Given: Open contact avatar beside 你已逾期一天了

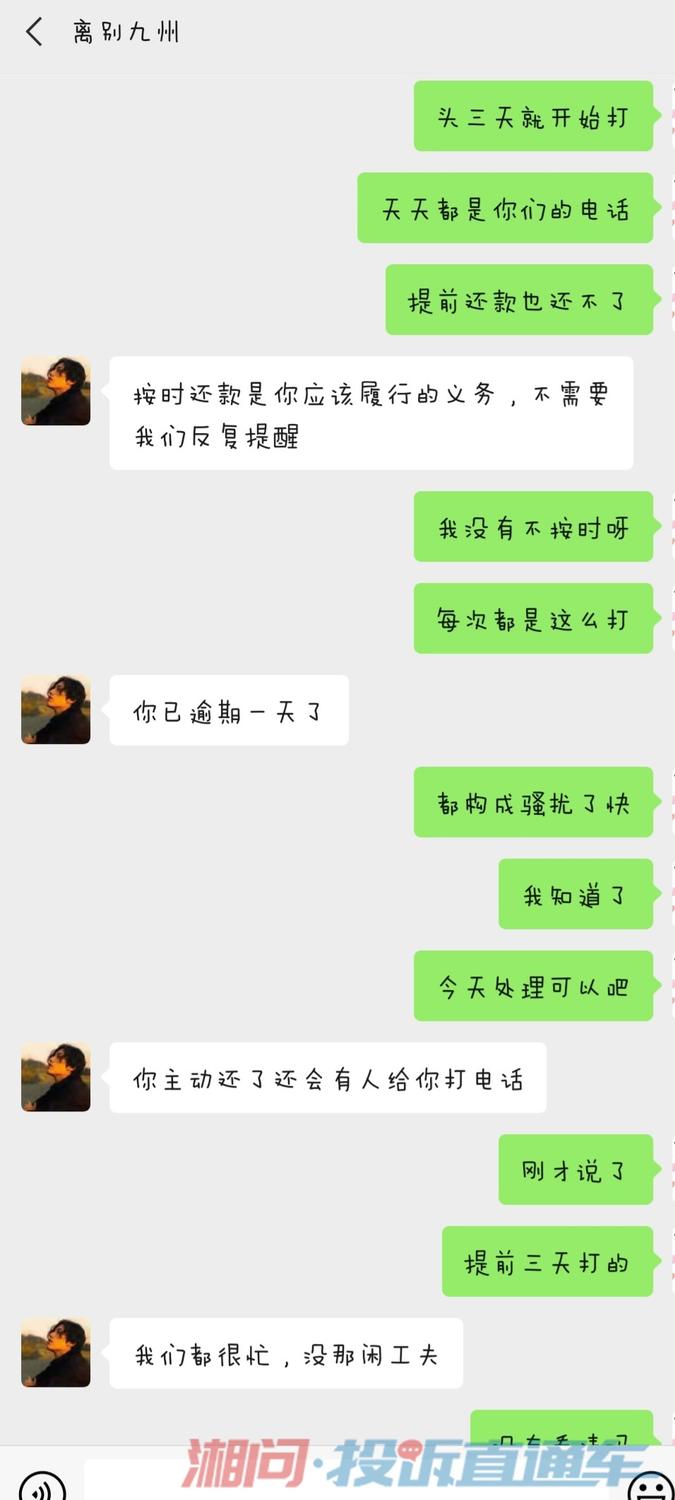Looking at the screenshot, I should pyautogui.click(x=56, y=710).
